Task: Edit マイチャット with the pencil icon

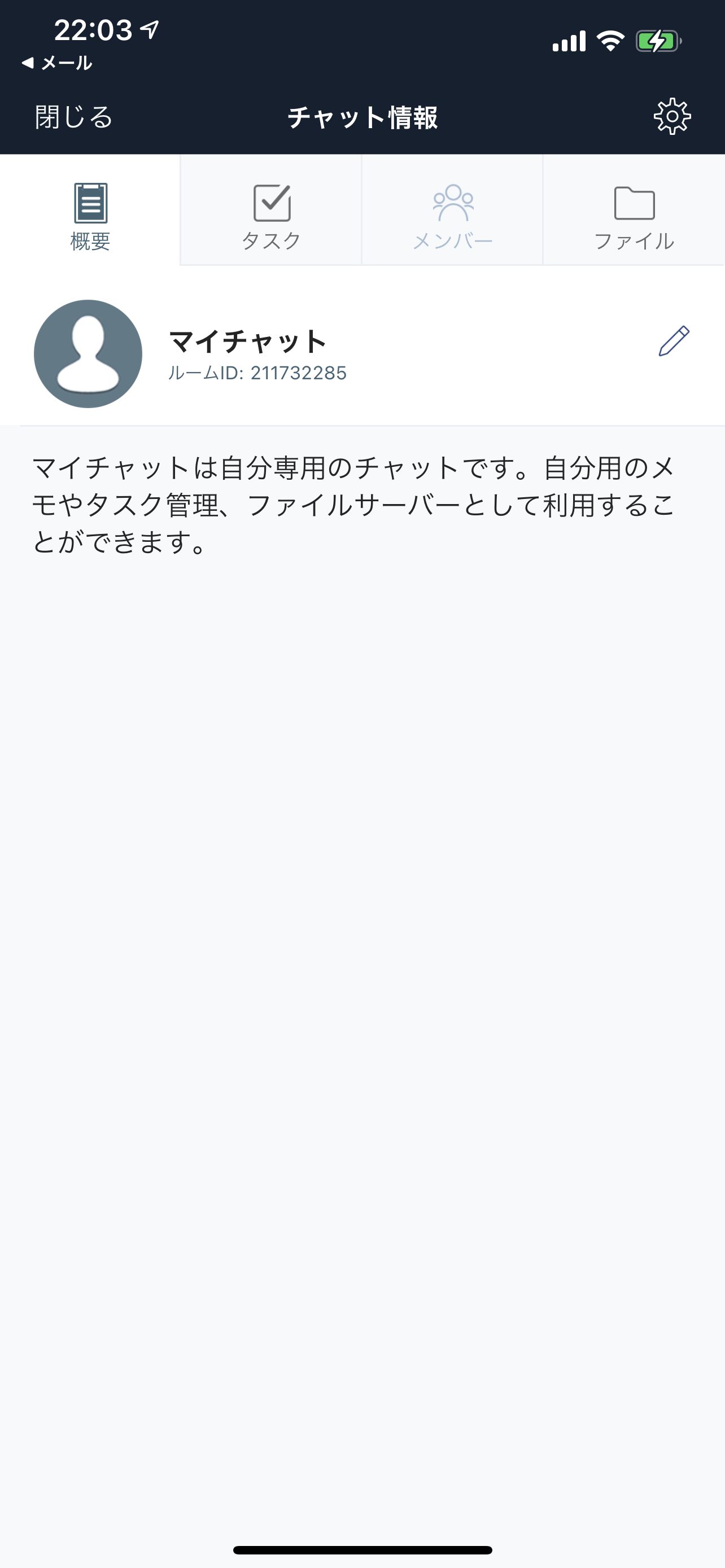Action: pos(674,341)
